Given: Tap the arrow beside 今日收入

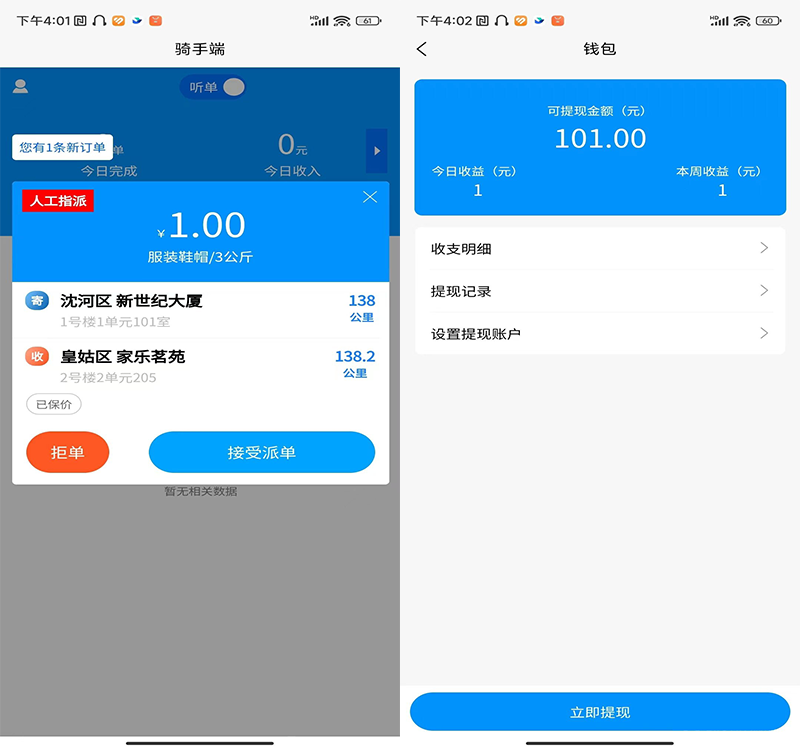Looking at the screenshot, I should point(377,151).
